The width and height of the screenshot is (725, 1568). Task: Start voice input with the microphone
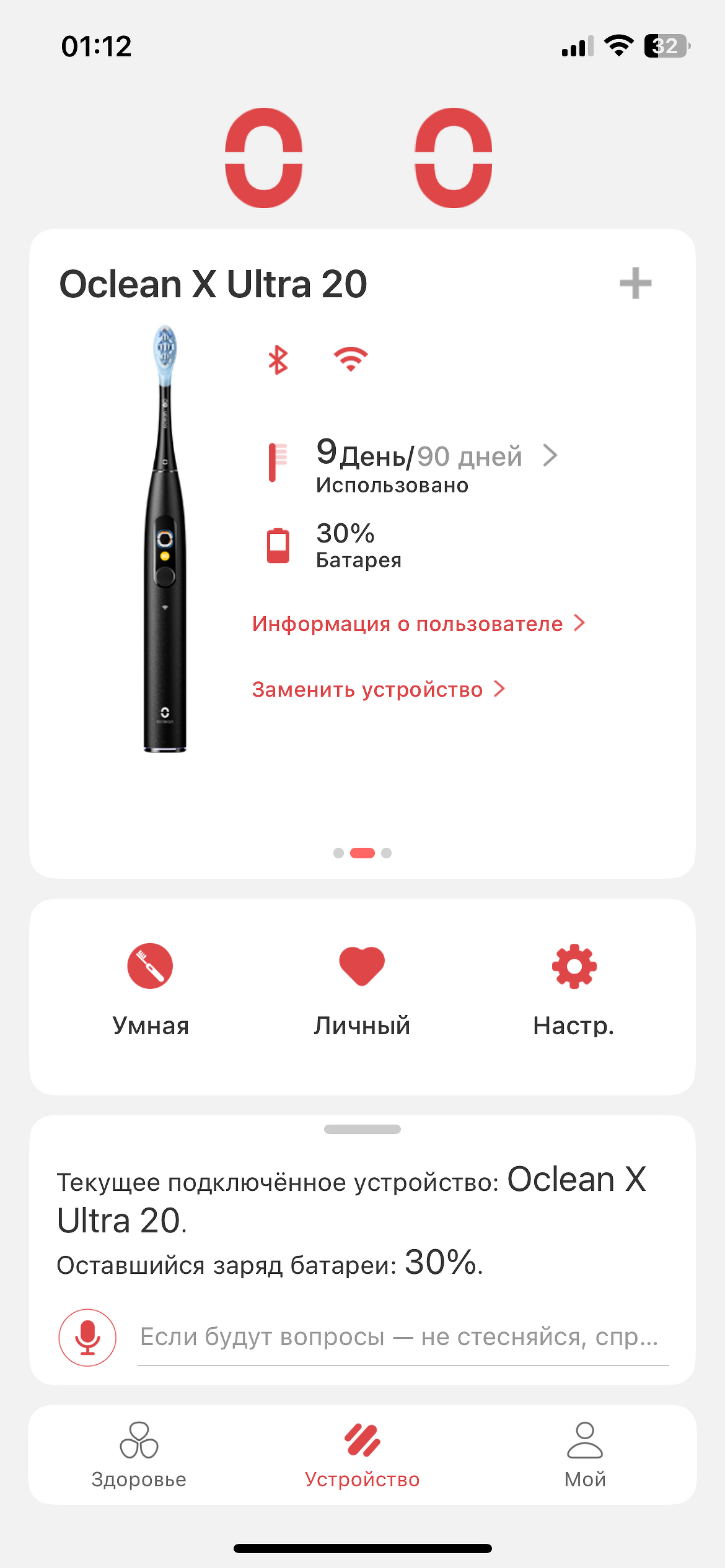[x=87, y=1337]
